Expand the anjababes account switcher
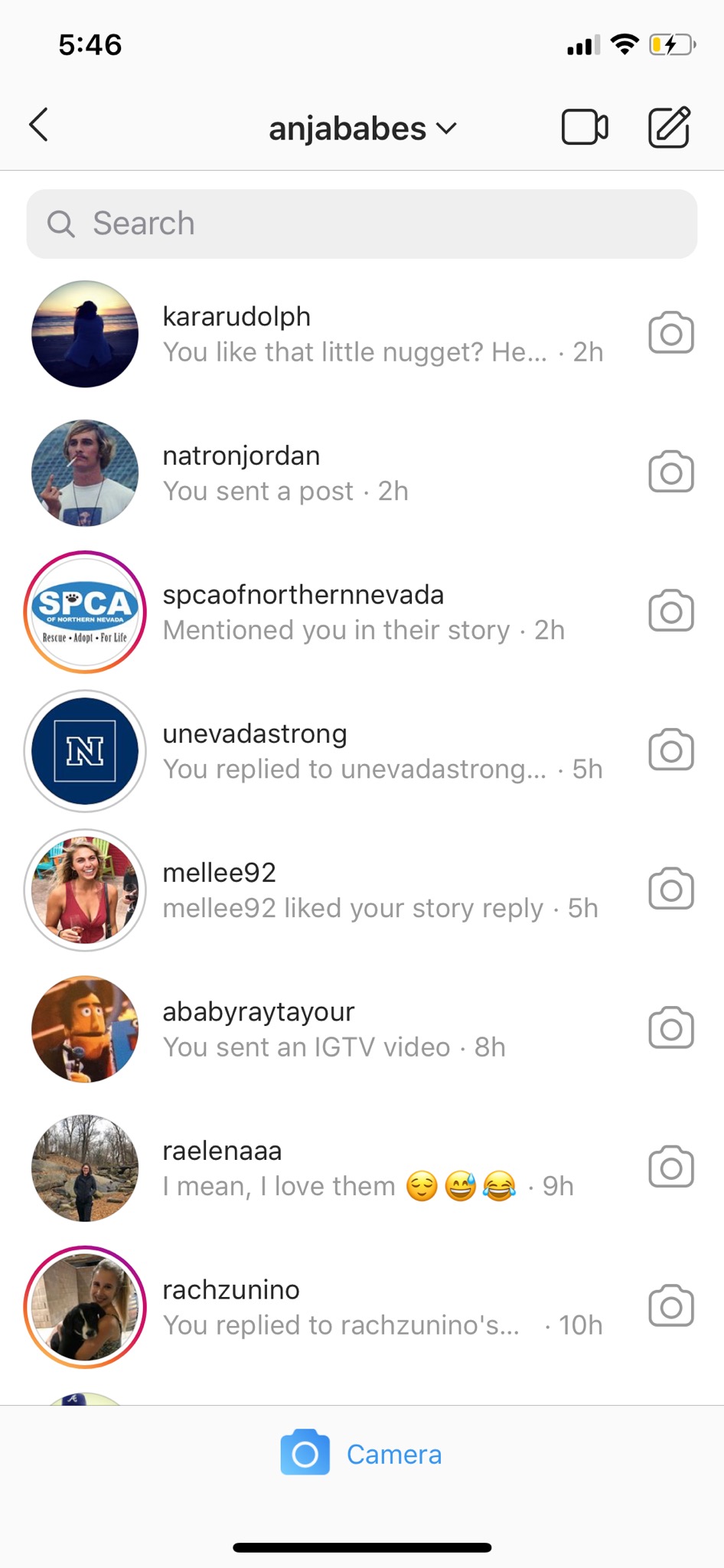The height and width of the screenshot is (1568, 724). coord(362,129)
